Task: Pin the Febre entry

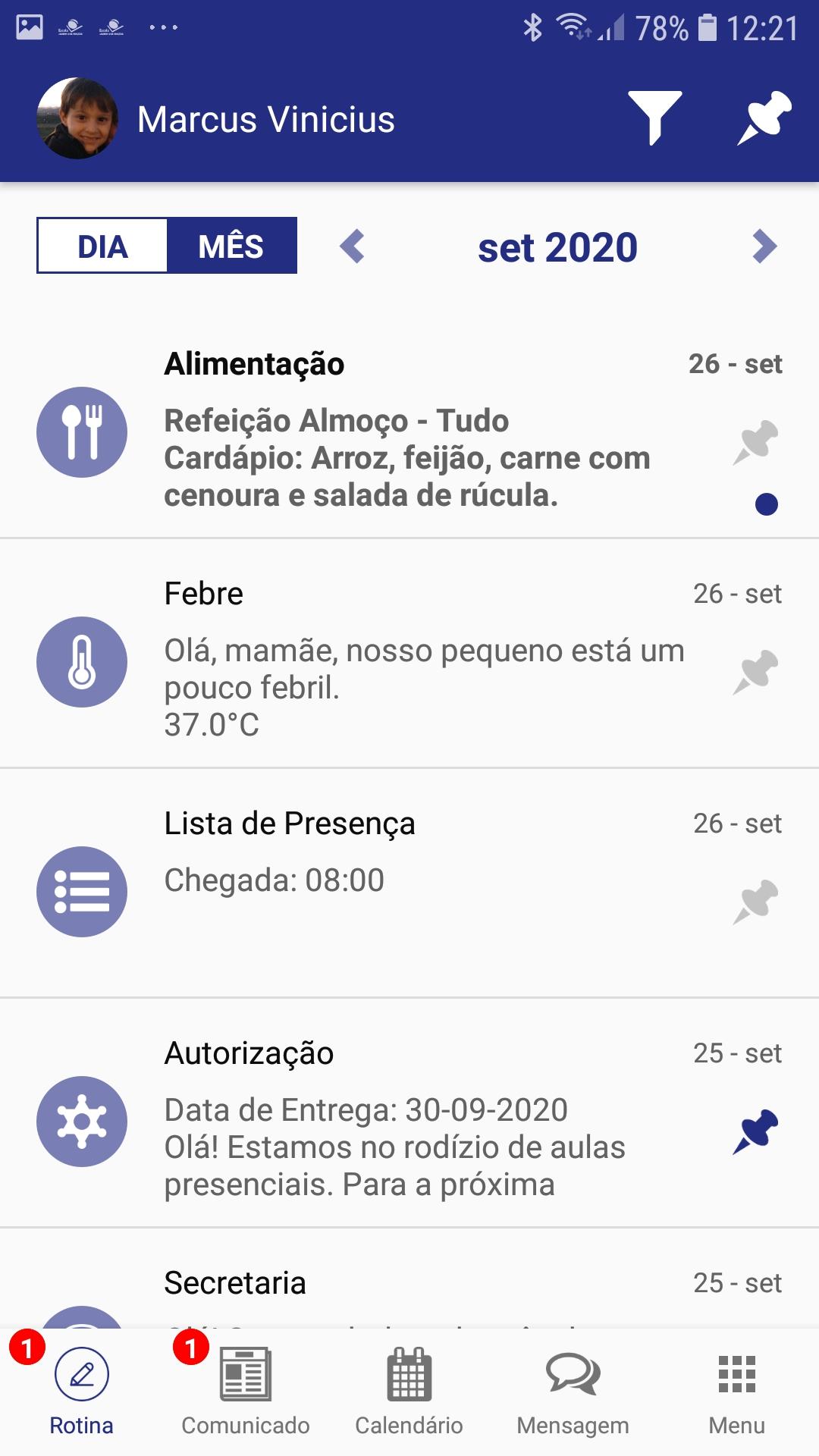Action: (x=755, y=672)
